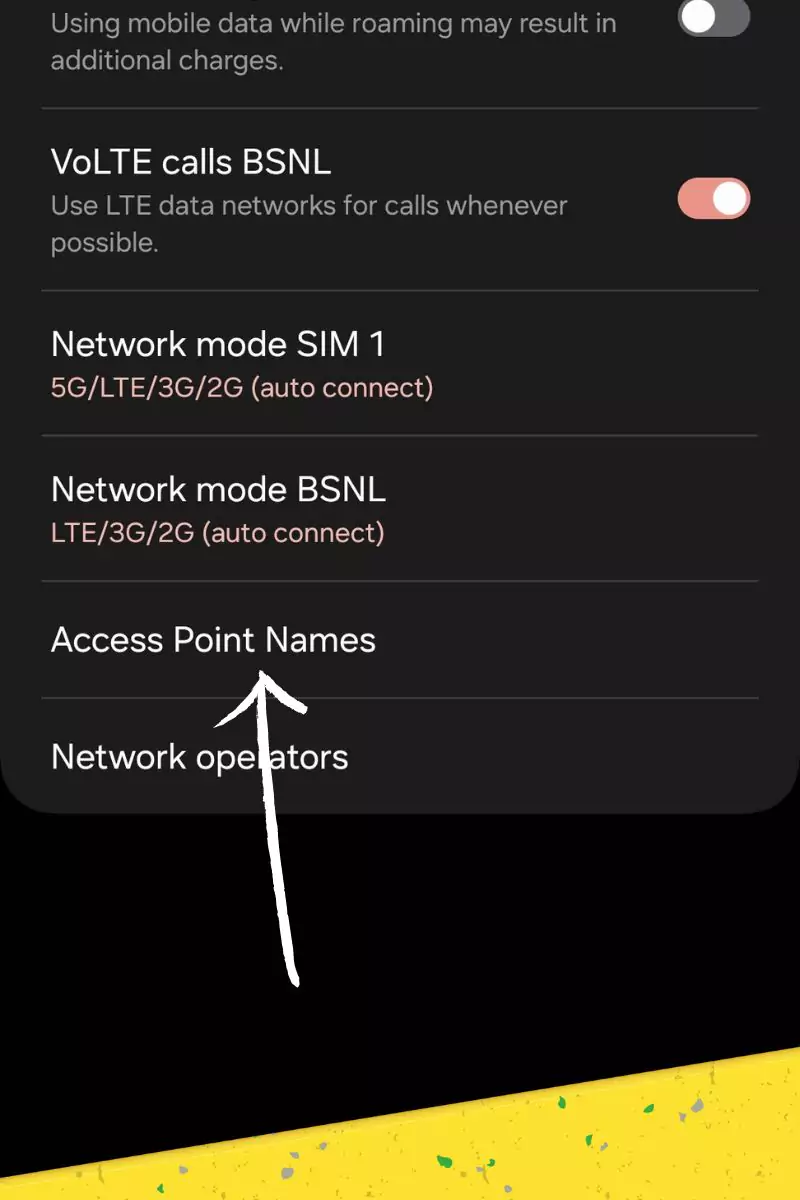Select the Network operators entry
The image size is (800, 1200).
click(x=199, y=756)
